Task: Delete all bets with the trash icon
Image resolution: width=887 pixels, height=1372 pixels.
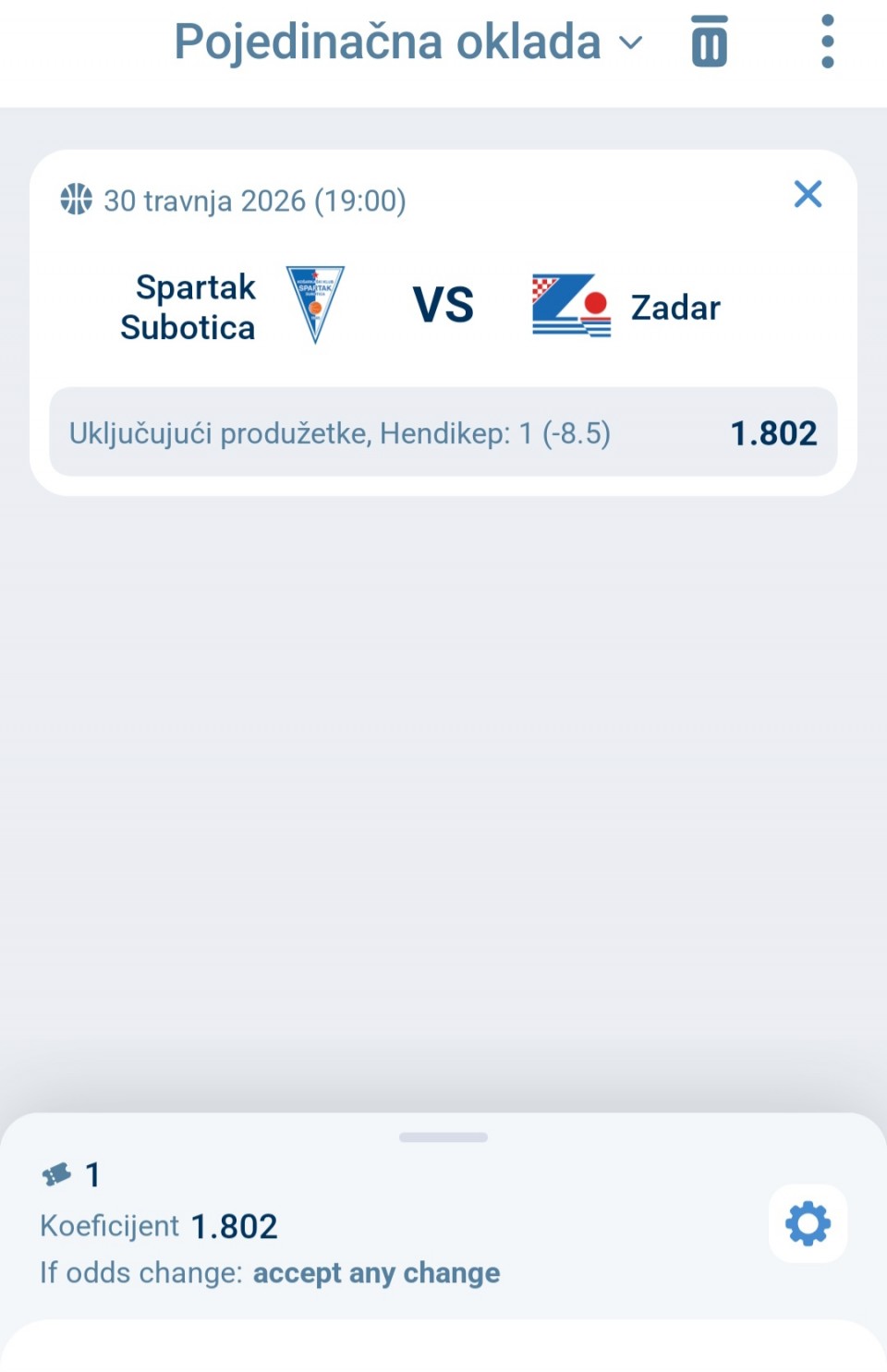Action: point(709,42)
